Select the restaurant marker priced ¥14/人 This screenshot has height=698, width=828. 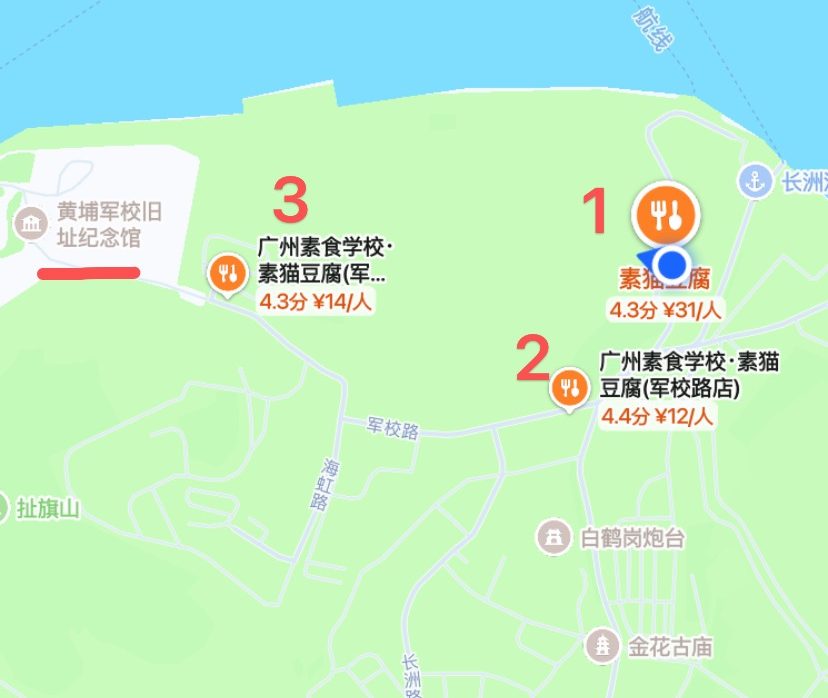point(227,272)
